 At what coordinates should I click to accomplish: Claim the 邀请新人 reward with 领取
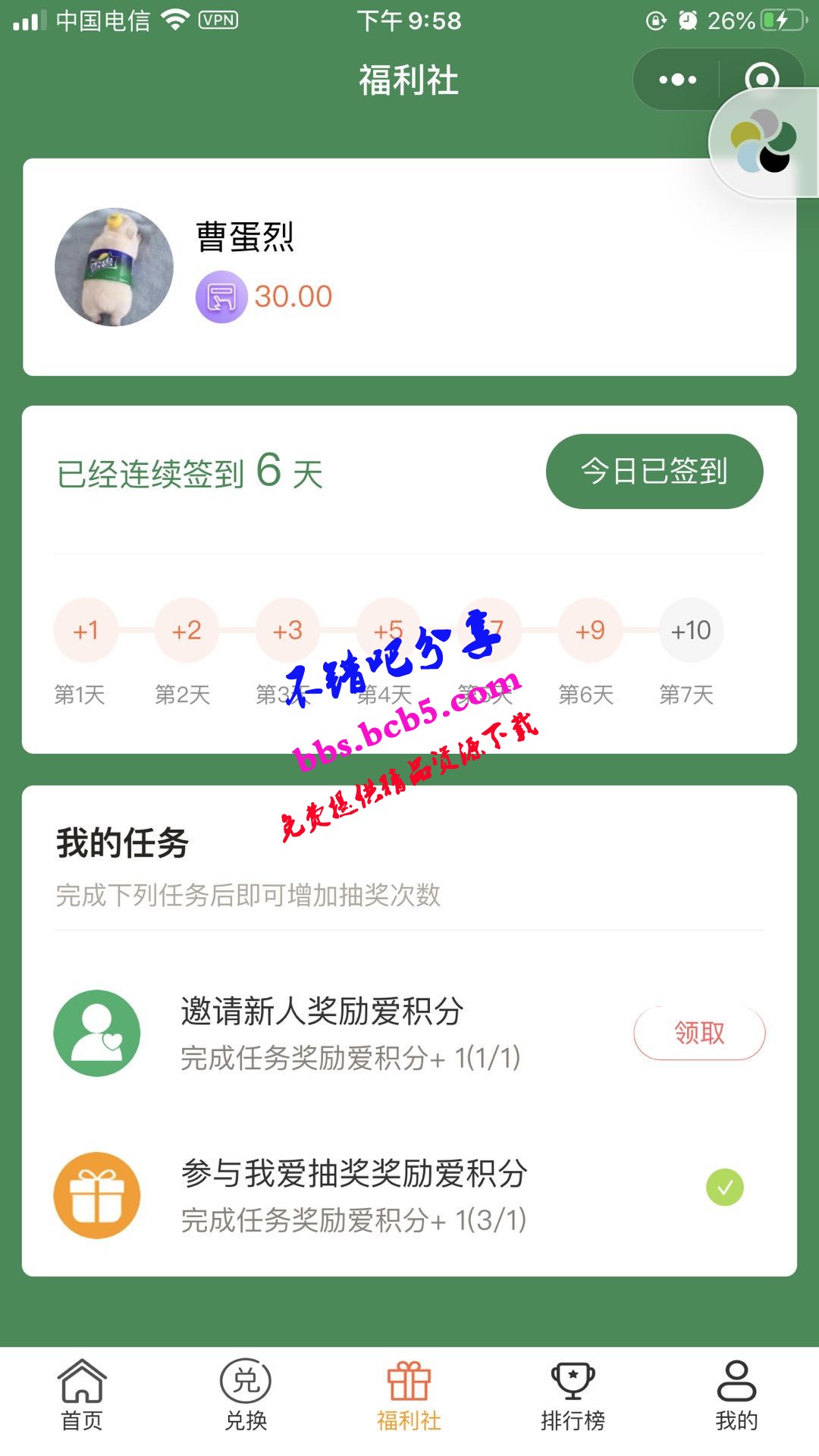tap(698, 1033)
